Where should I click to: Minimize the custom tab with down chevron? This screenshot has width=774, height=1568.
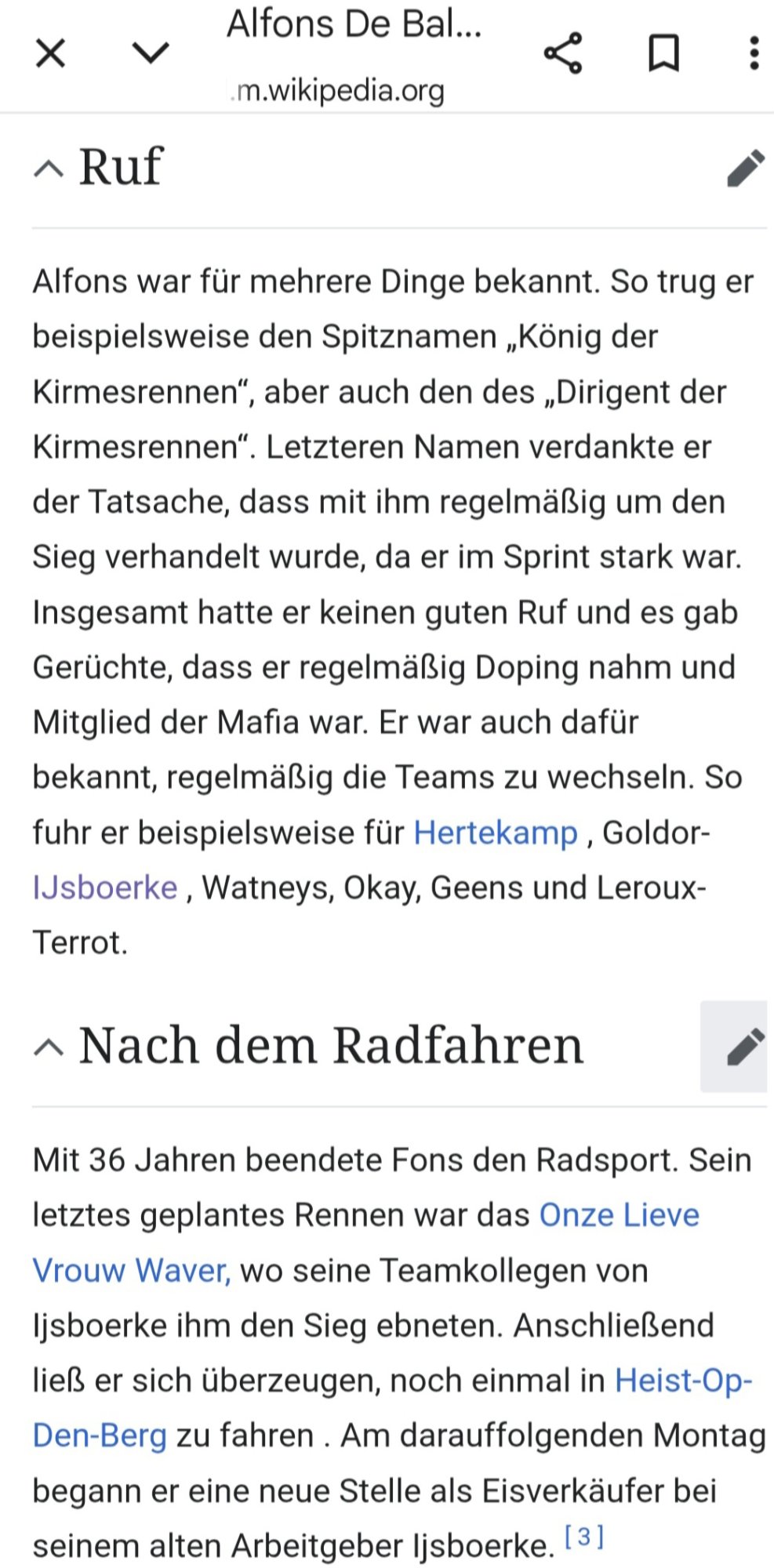[151, 53]
